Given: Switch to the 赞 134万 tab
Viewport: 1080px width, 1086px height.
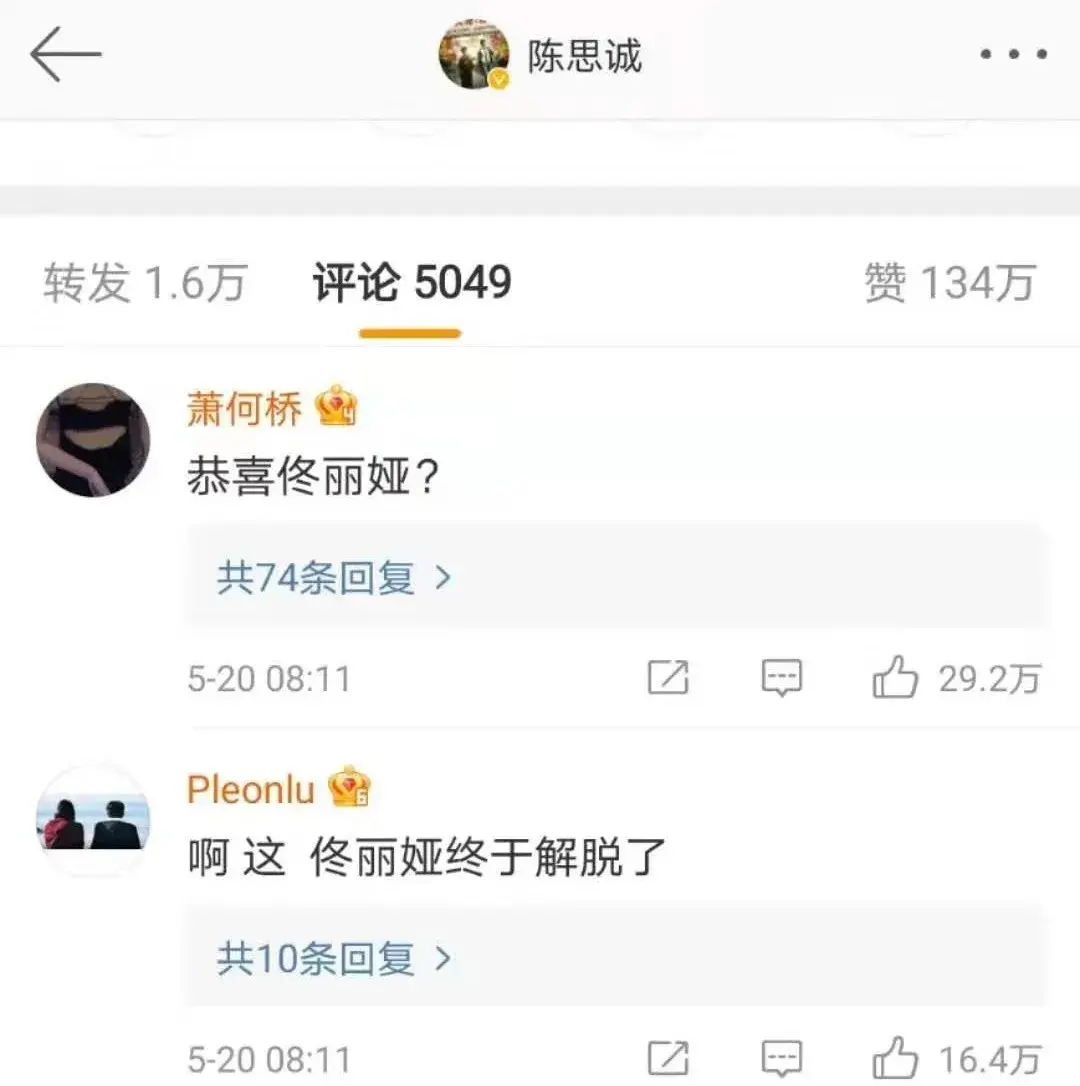Looking at the screenshot, I should tap(948, 283).
